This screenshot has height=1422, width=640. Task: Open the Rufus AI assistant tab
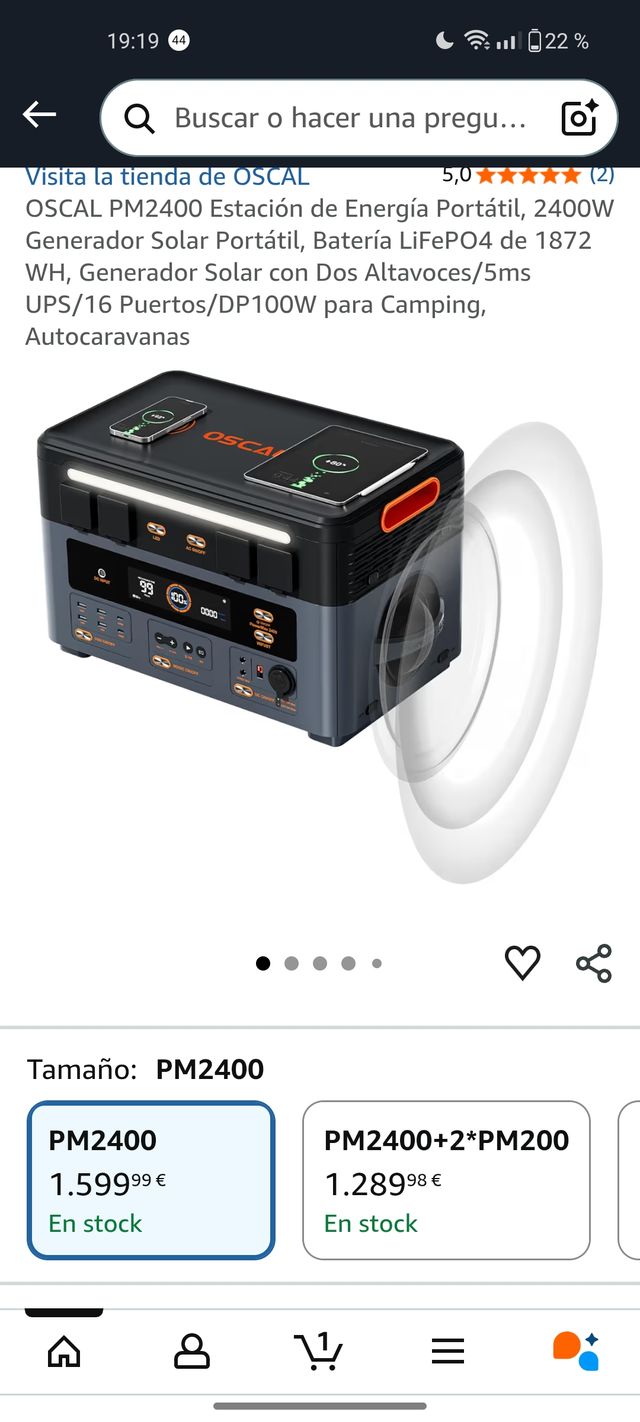tap(576, 1352)
